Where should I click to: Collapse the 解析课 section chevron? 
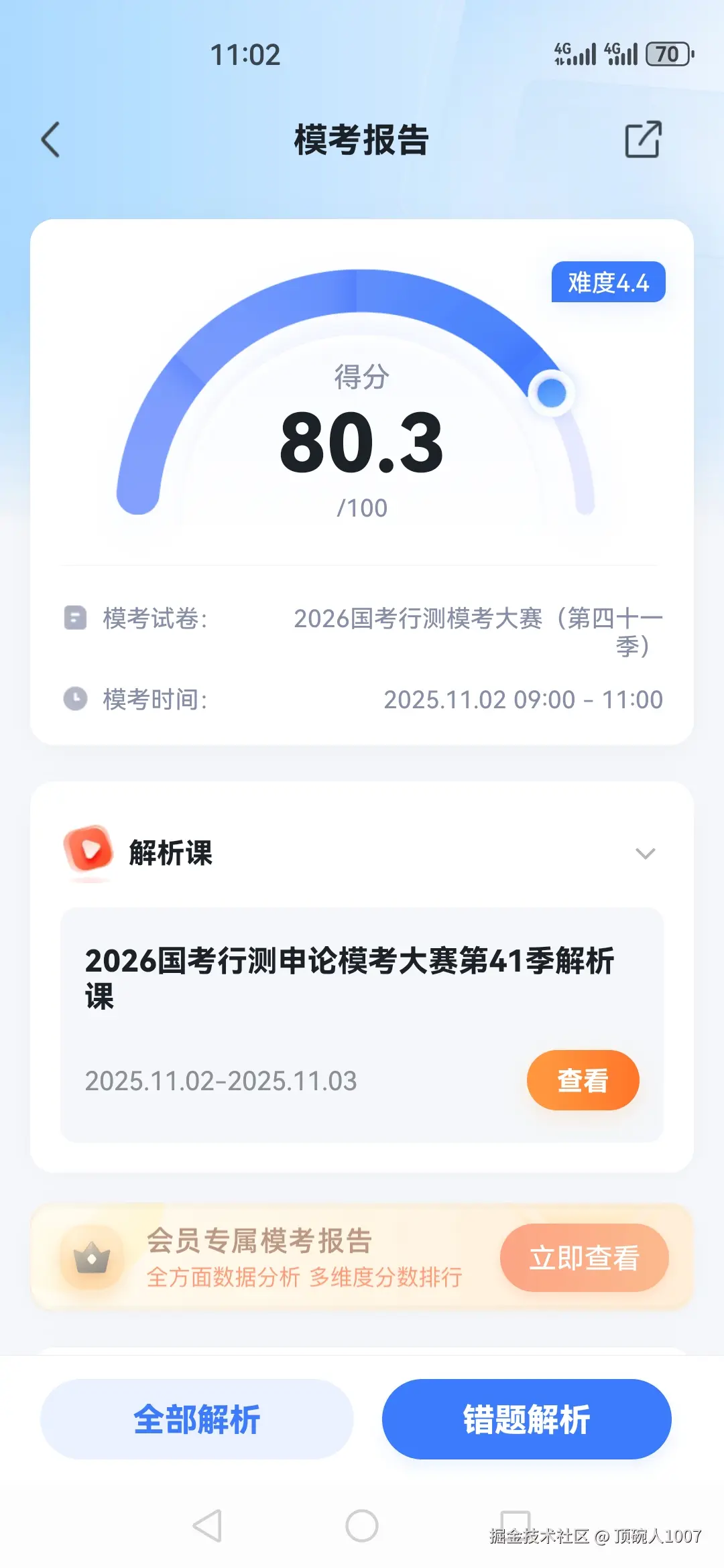[646, 853]
